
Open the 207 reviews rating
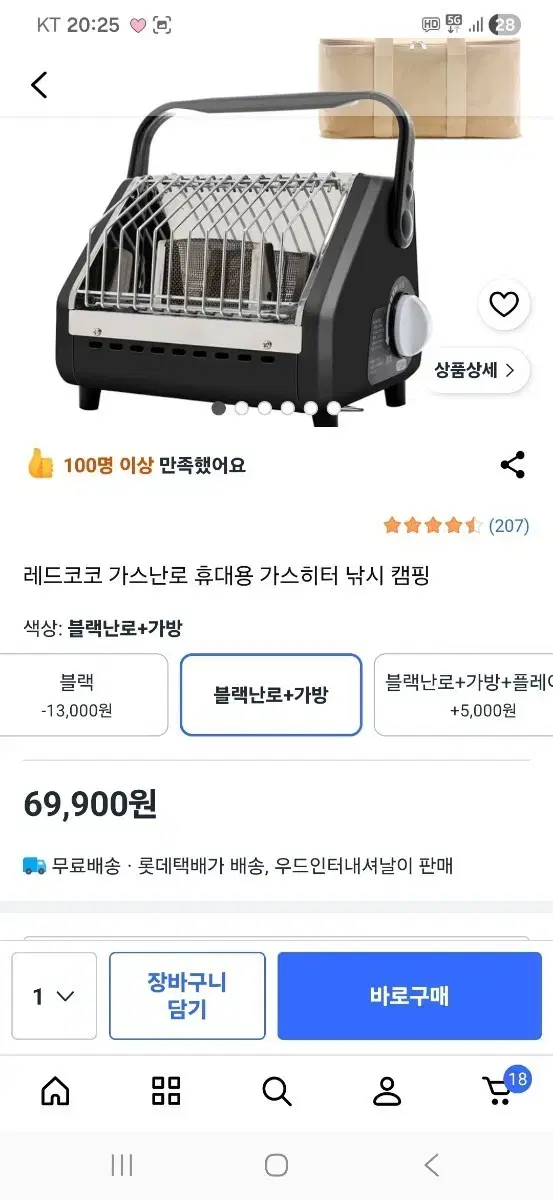tap(456, 525)
